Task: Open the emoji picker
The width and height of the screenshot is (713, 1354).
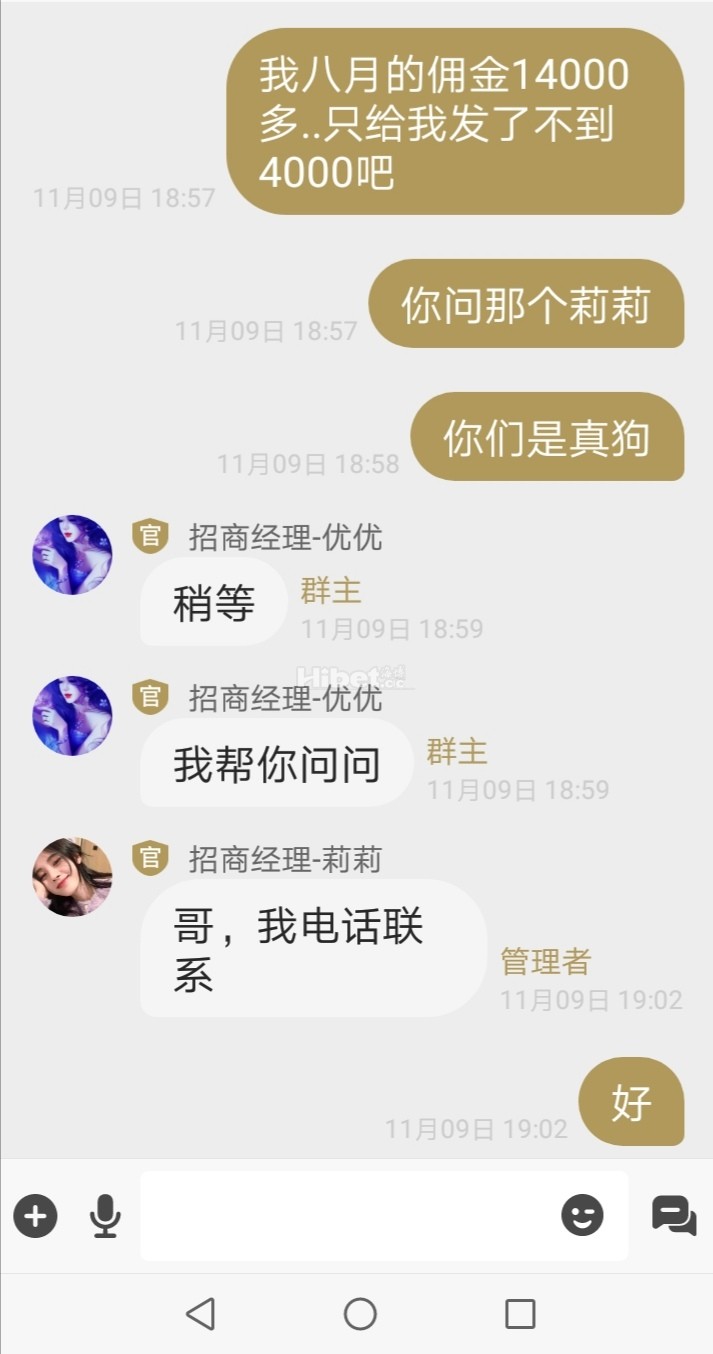Action: point(582,1216)
